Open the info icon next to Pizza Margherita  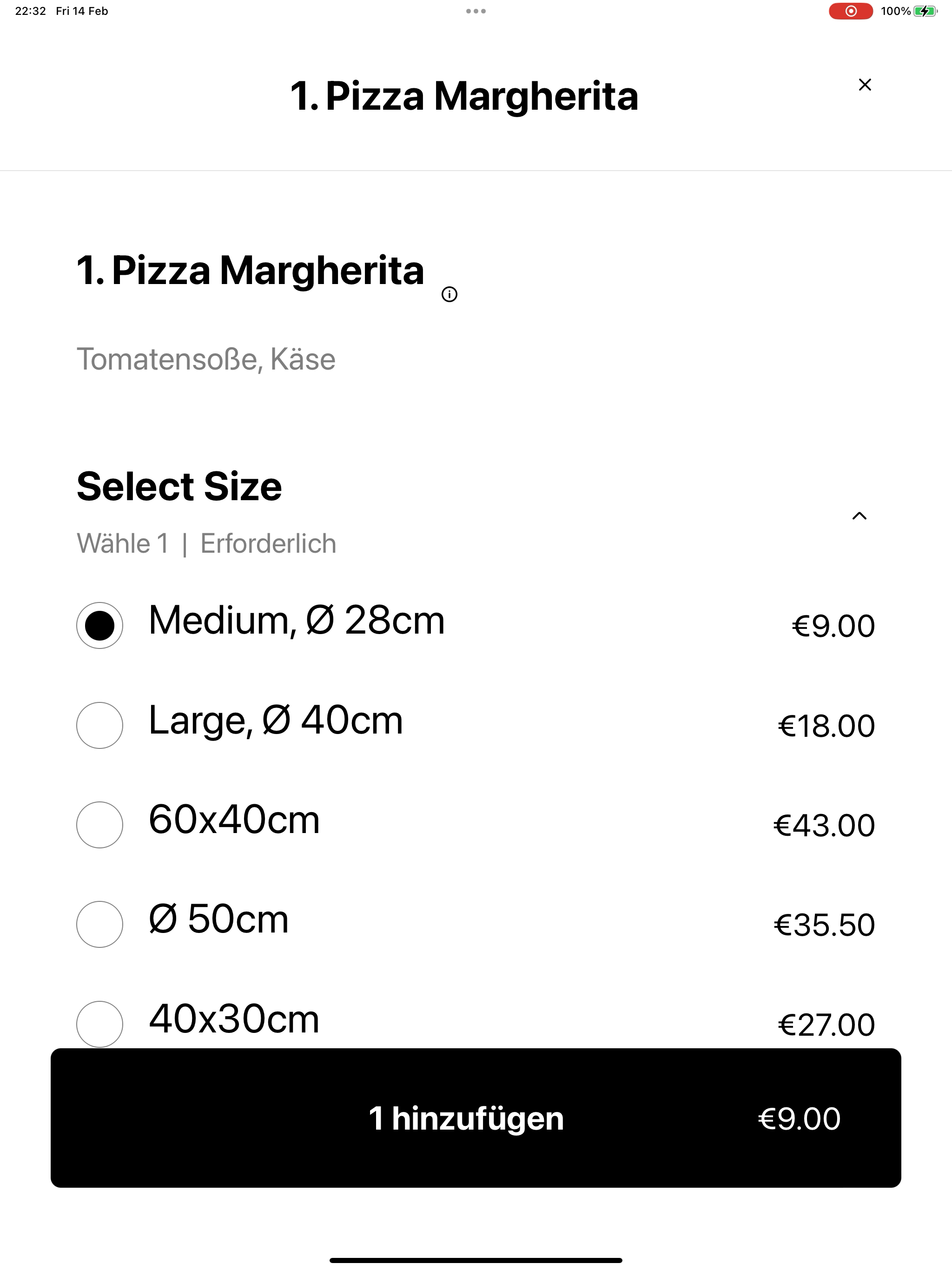(450, 295)
